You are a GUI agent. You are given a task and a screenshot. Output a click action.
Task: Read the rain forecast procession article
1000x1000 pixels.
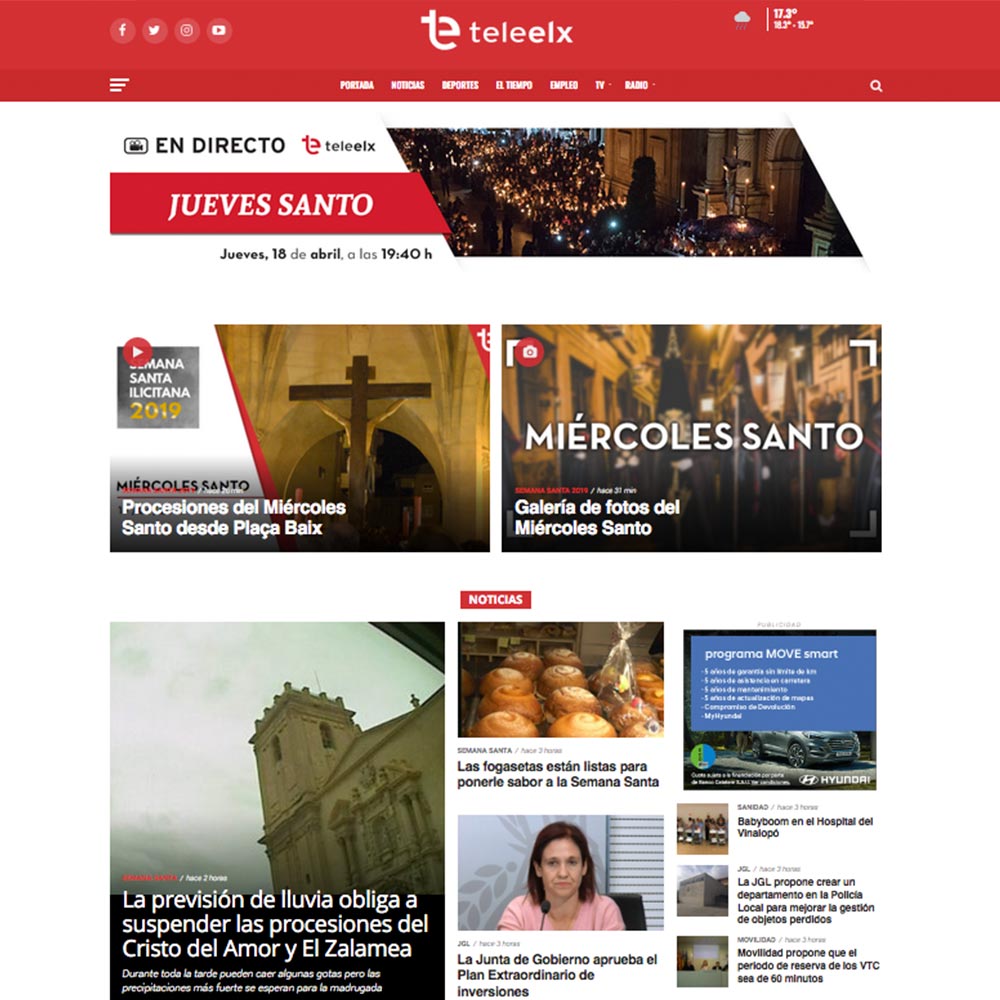275,923
